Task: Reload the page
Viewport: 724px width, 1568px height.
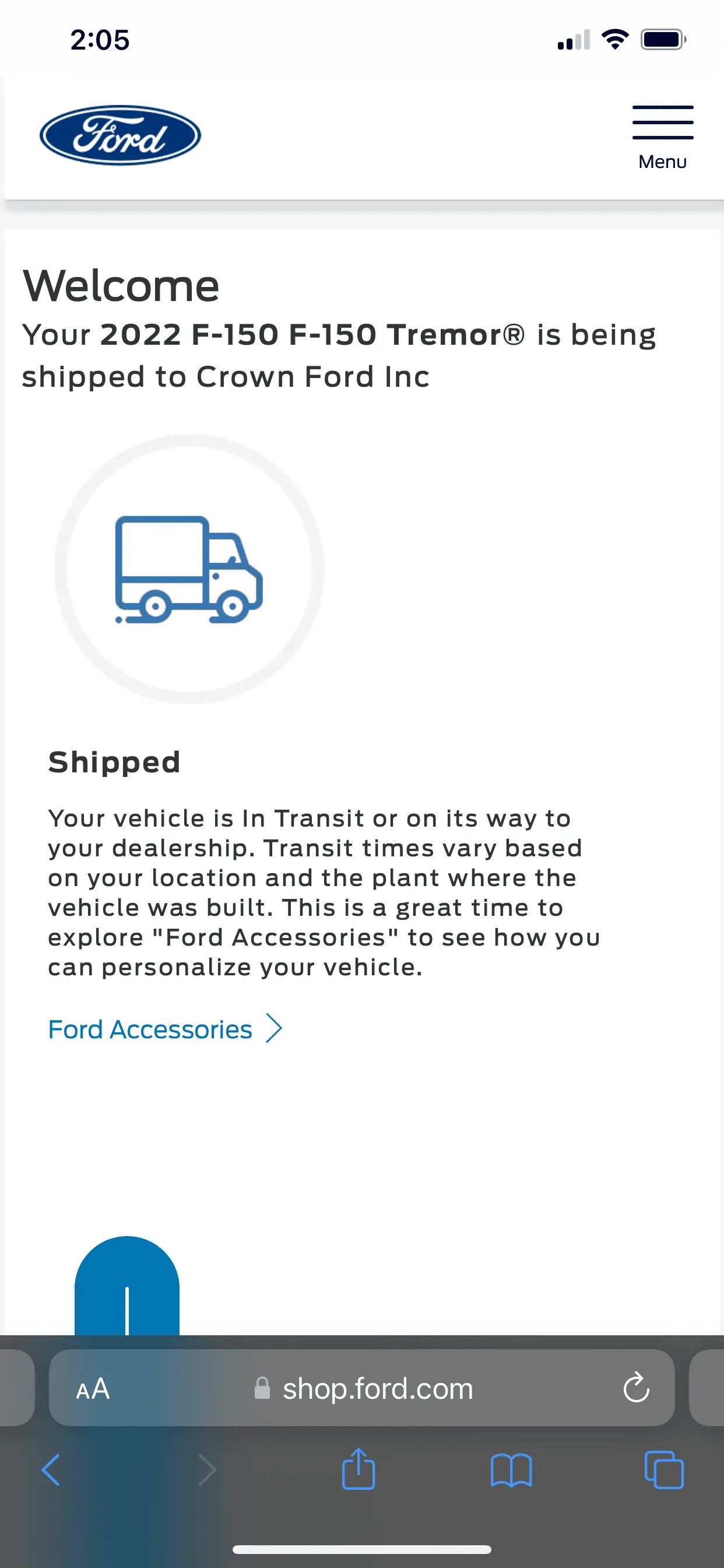Action: 636,1388
